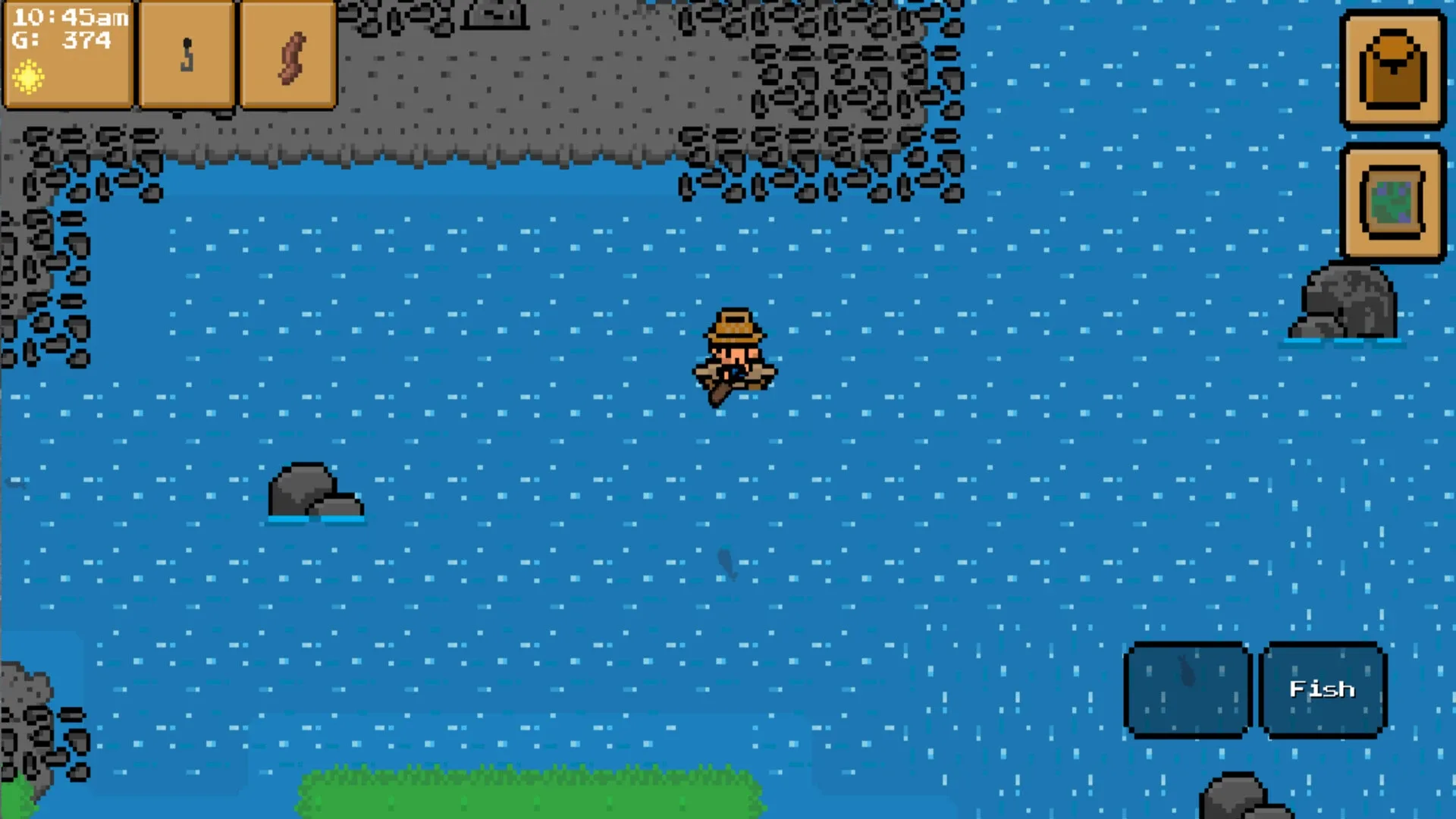Select the fishing hook slot

(187, 55)
